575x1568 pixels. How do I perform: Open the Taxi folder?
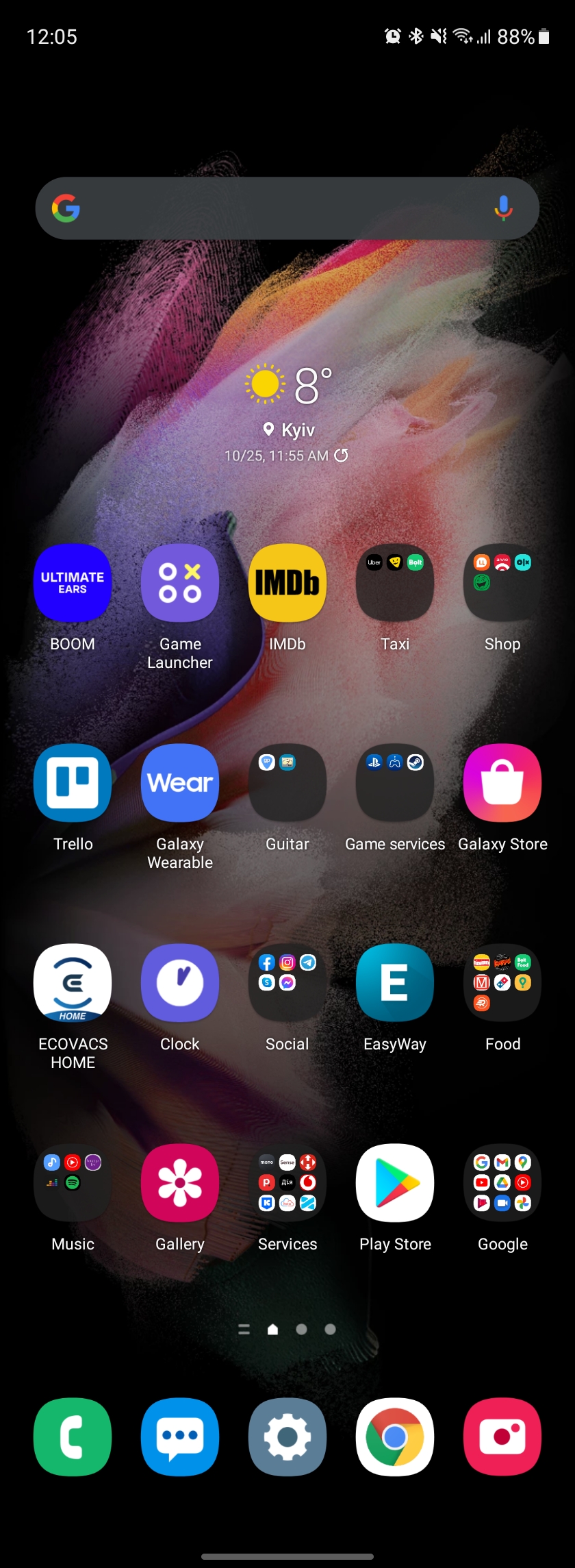(395, 583)
